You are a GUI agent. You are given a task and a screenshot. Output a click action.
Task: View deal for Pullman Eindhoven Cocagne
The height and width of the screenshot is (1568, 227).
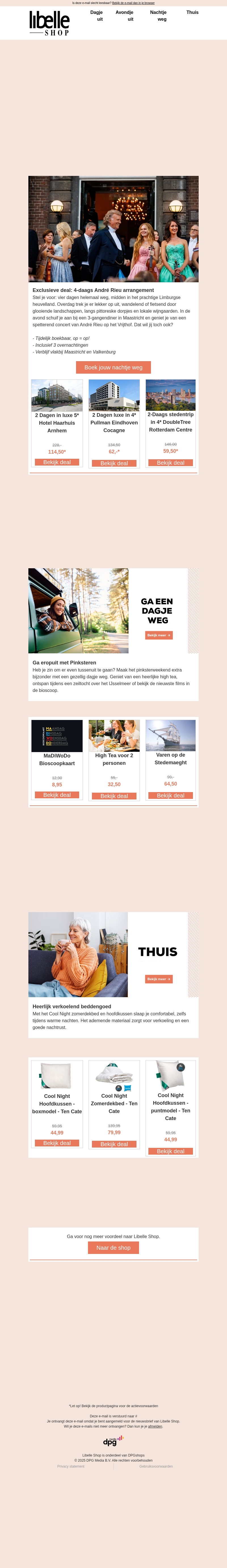point(114,463)
